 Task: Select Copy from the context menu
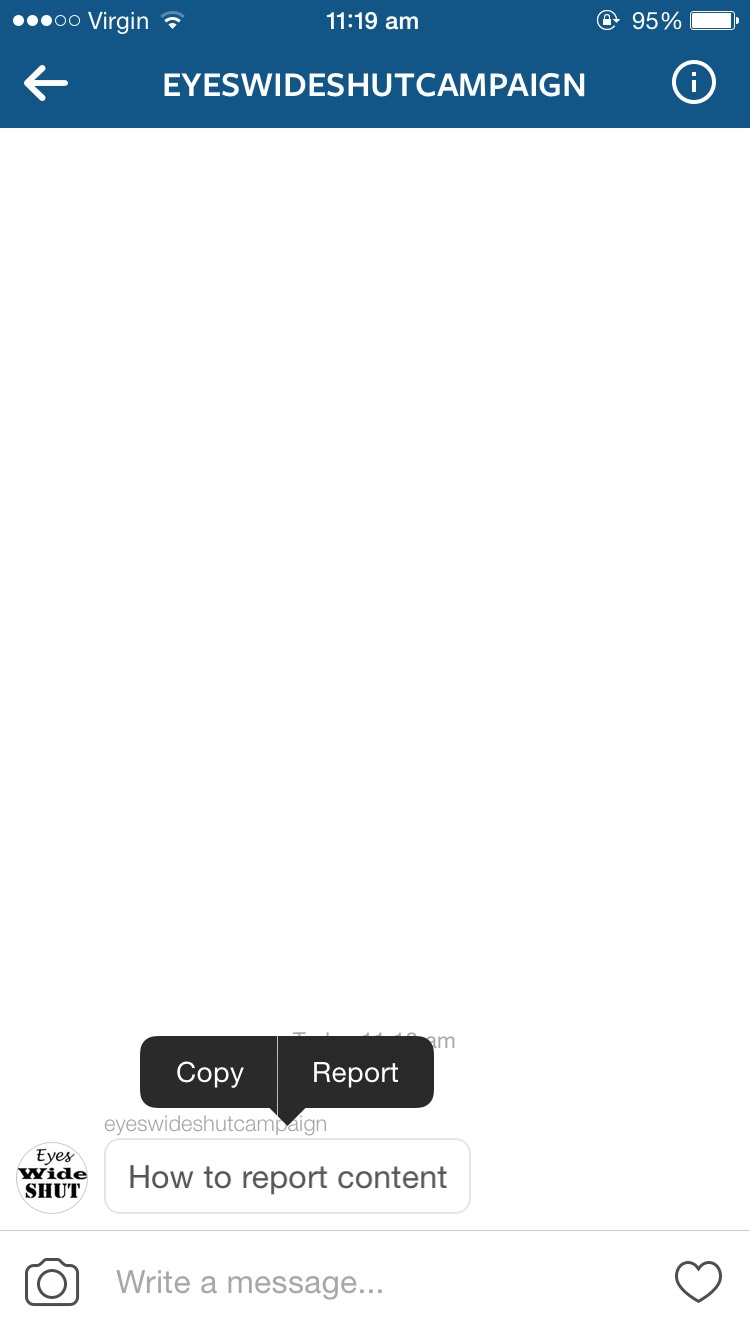pos(208,1072)
